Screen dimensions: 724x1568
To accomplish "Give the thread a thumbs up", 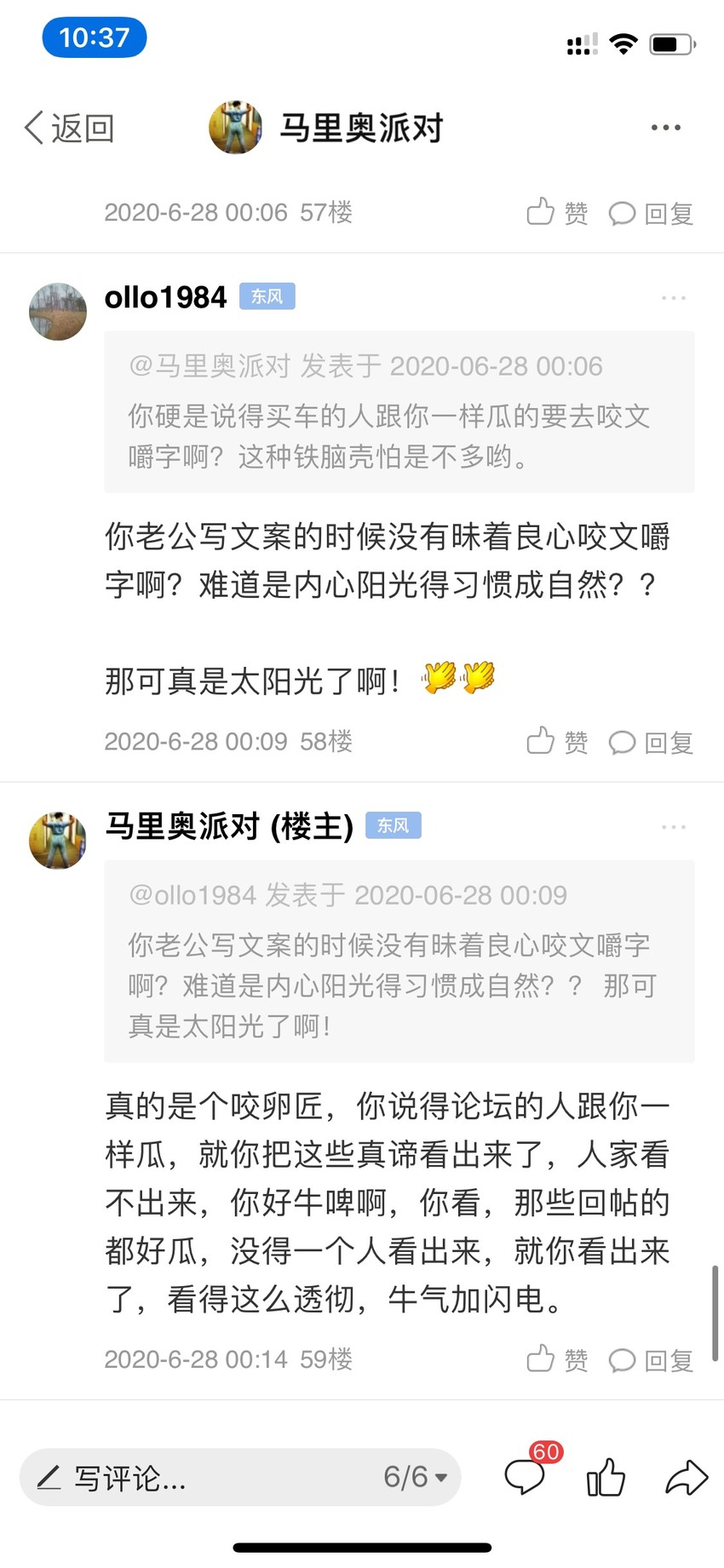I will coord(606,1476).
